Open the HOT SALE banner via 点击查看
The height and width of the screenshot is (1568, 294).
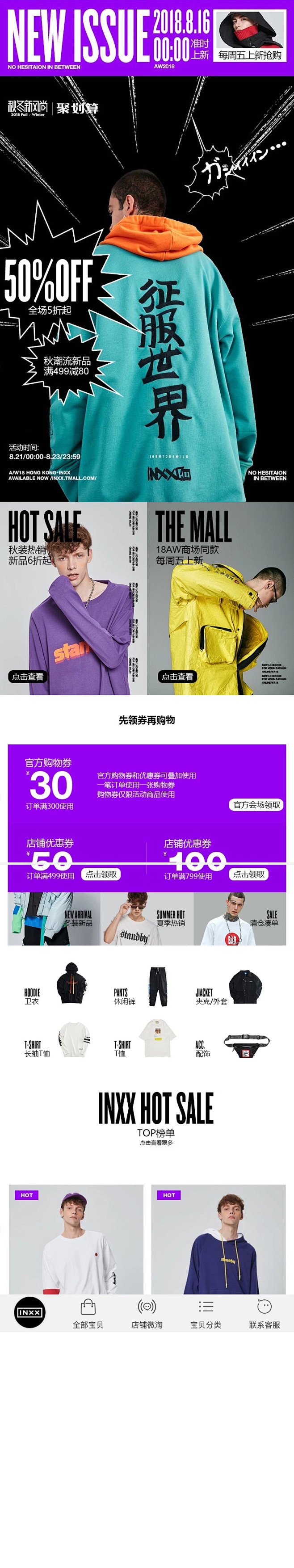click(28, 676)
